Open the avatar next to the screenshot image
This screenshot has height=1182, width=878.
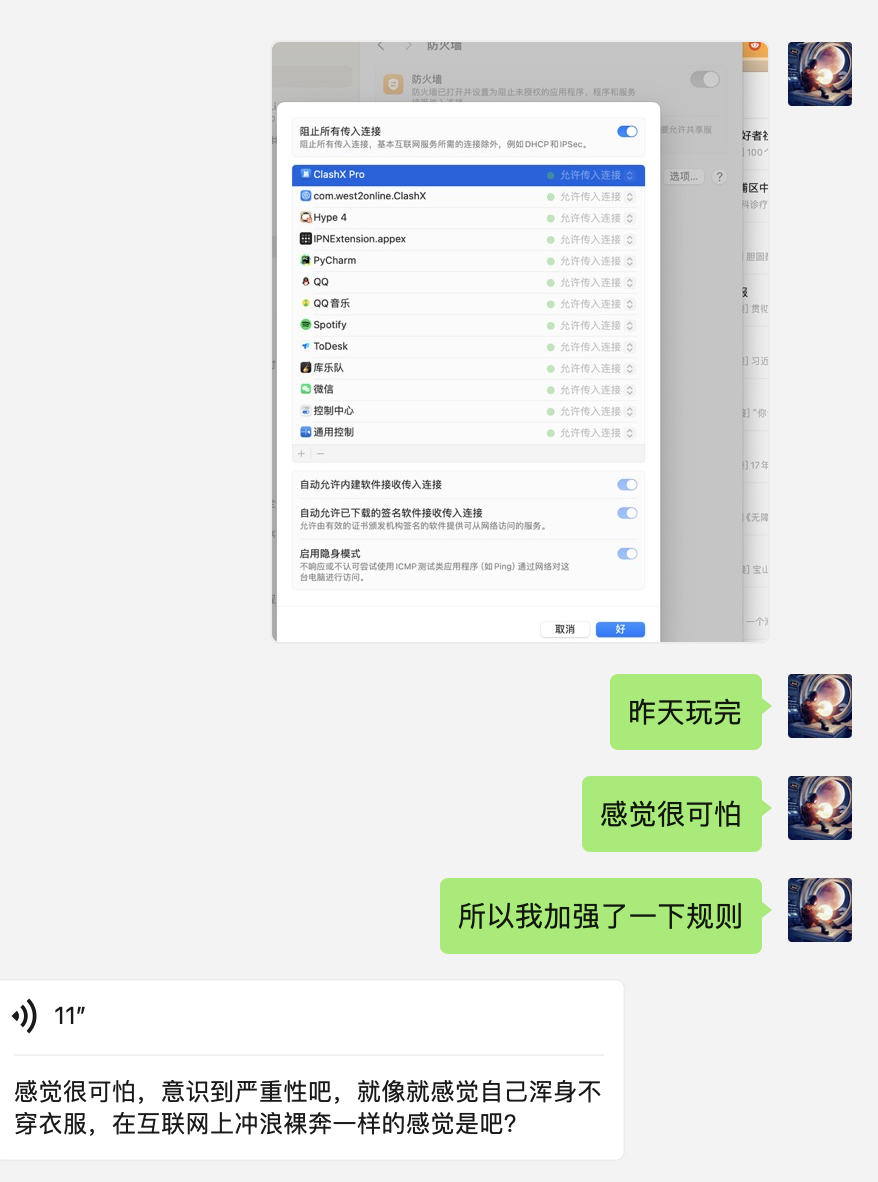[819, 74]
